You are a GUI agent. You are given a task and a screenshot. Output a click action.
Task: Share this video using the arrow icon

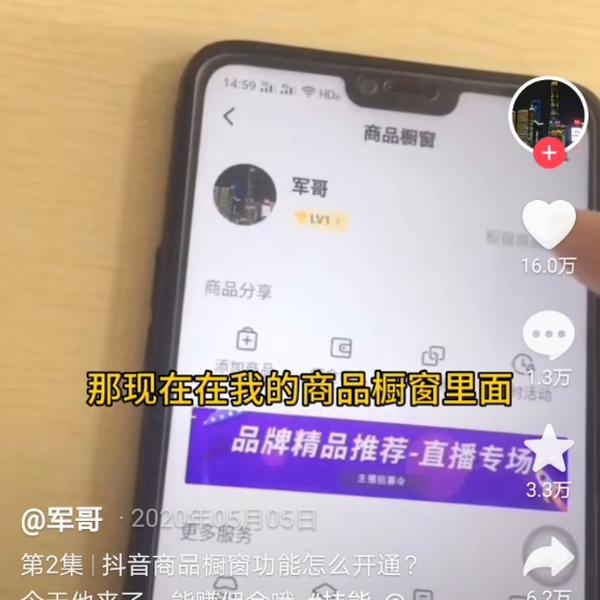(549, 558)
